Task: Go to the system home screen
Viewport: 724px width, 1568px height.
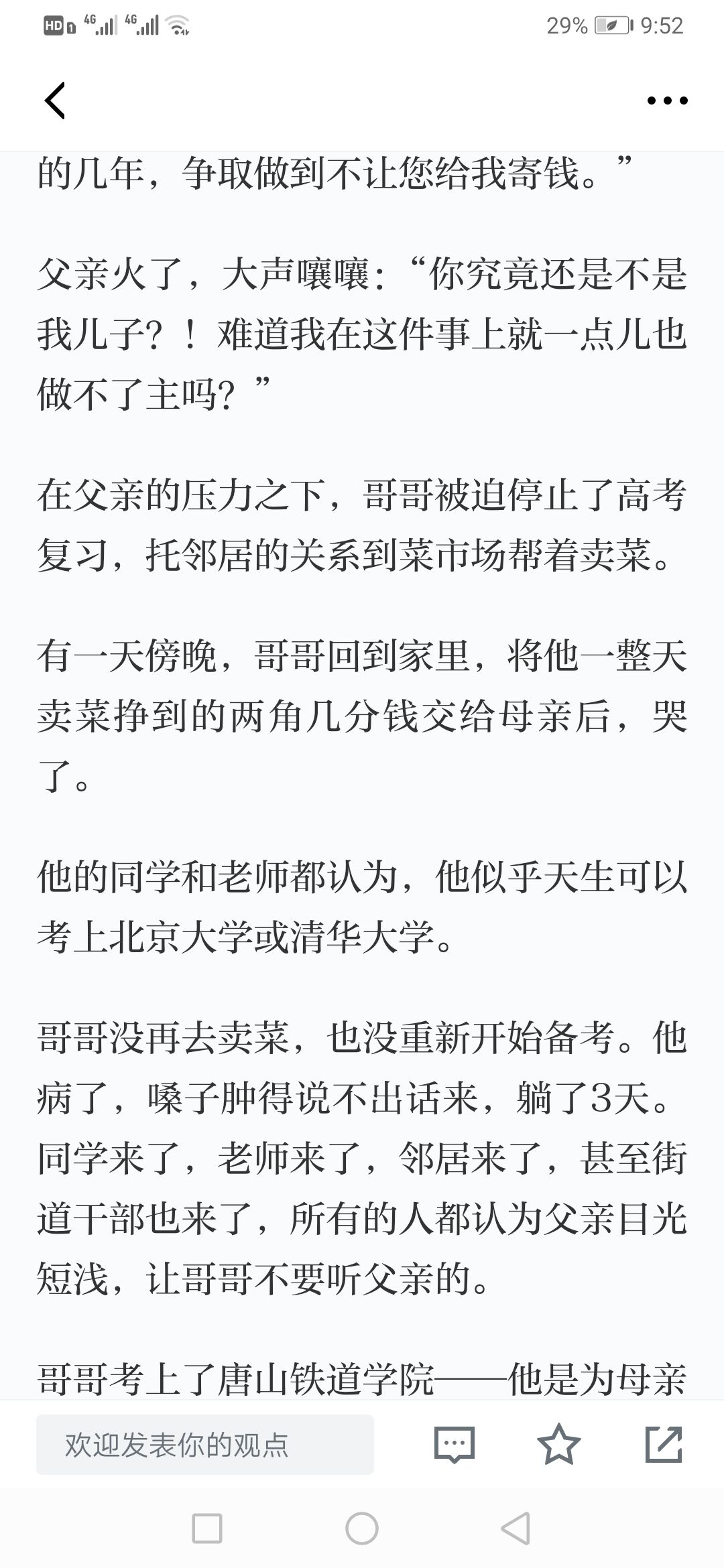Action: tap(362, 1528)
